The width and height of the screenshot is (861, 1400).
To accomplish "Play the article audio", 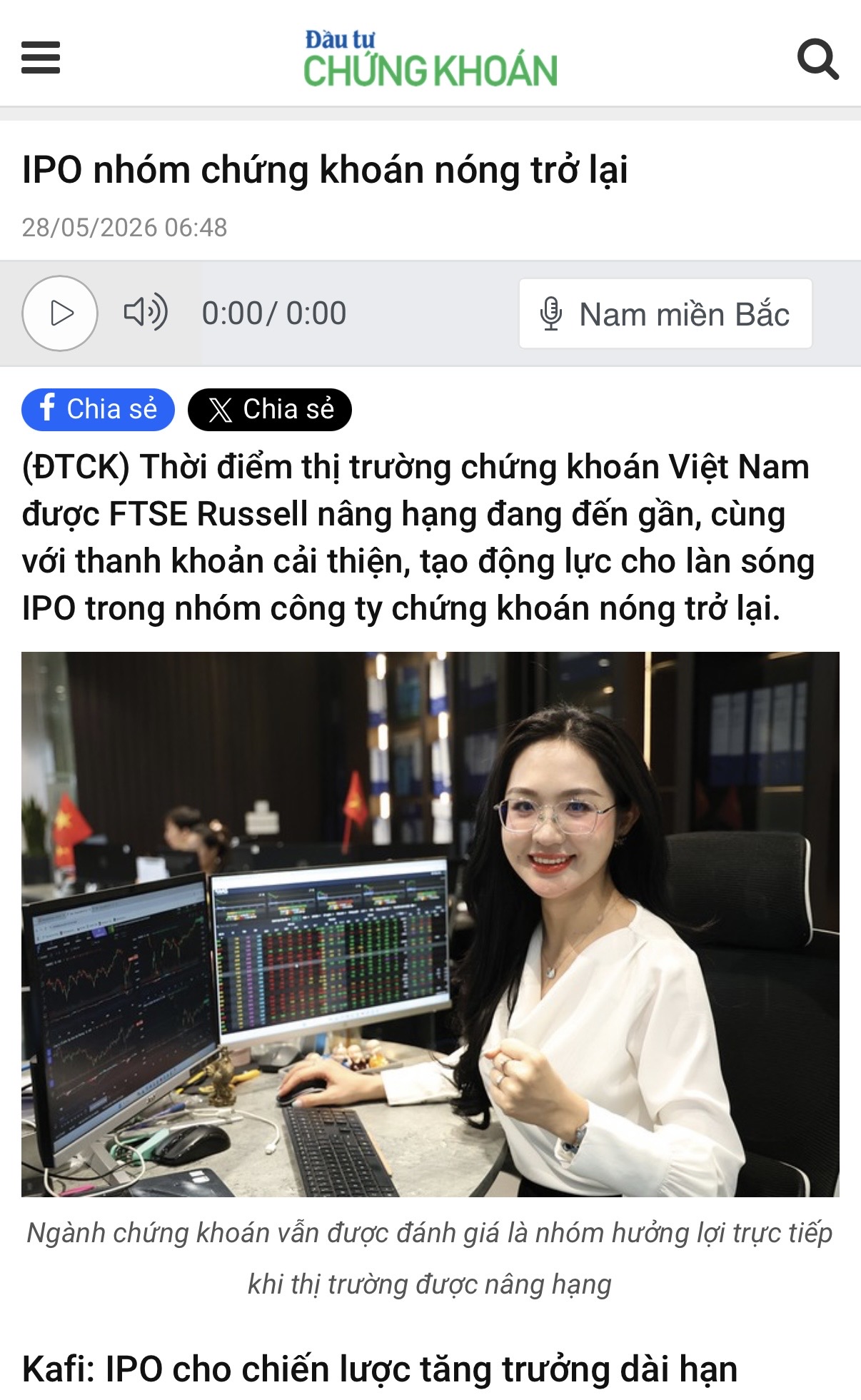I will (60, 313).
